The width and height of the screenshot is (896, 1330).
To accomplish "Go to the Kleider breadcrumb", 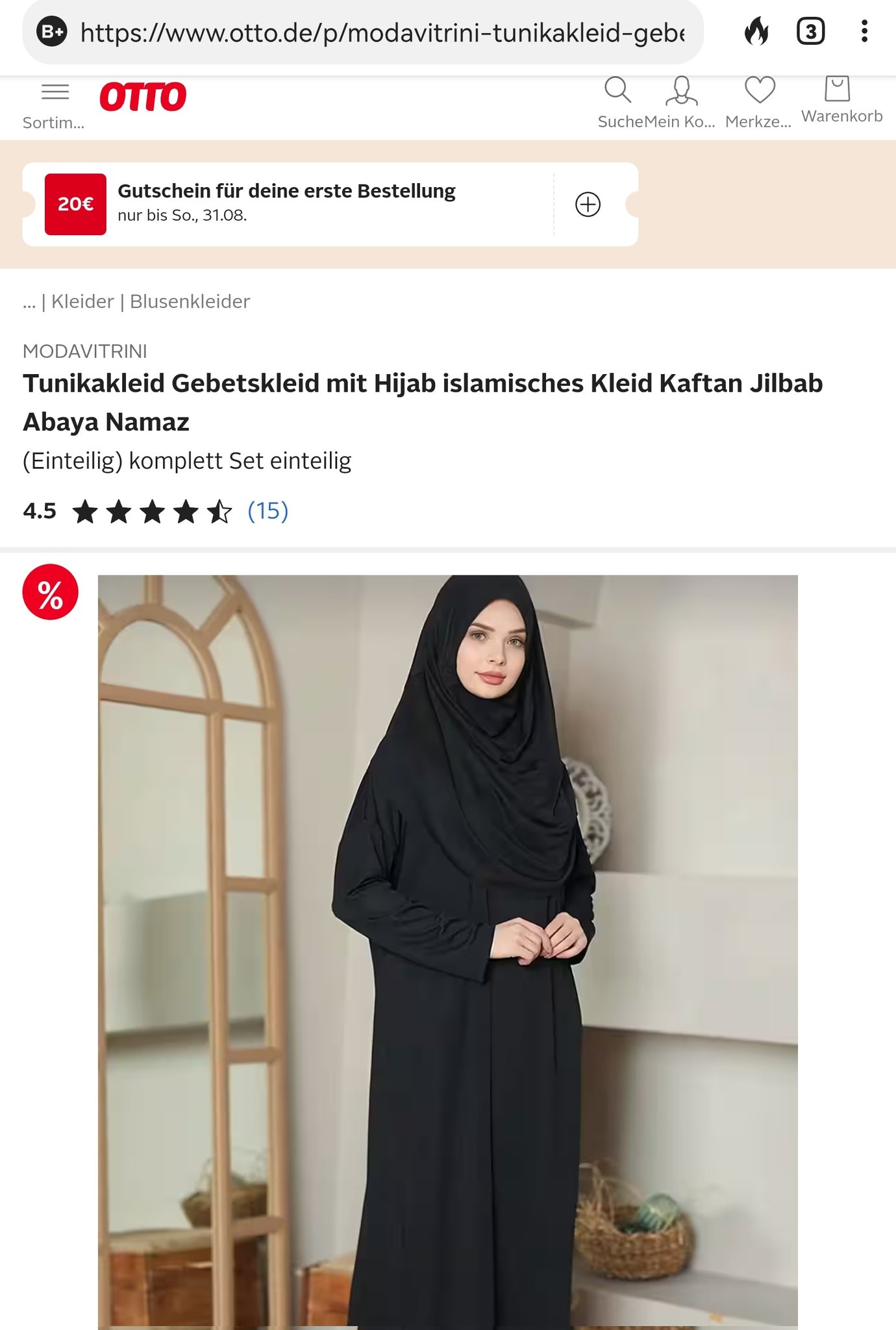I will [x=82, y=302].
